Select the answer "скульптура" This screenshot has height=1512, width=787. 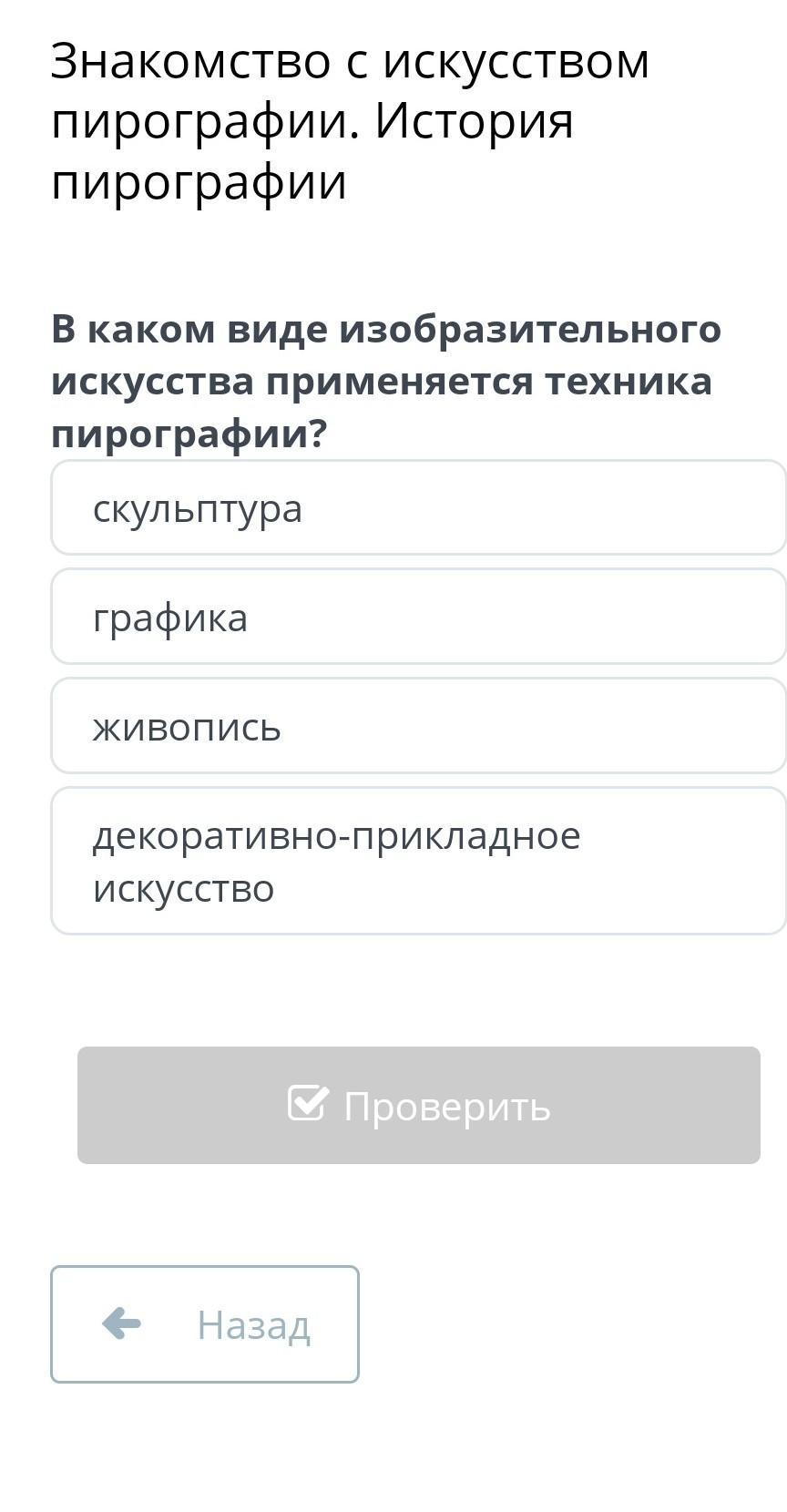[418, 507]
